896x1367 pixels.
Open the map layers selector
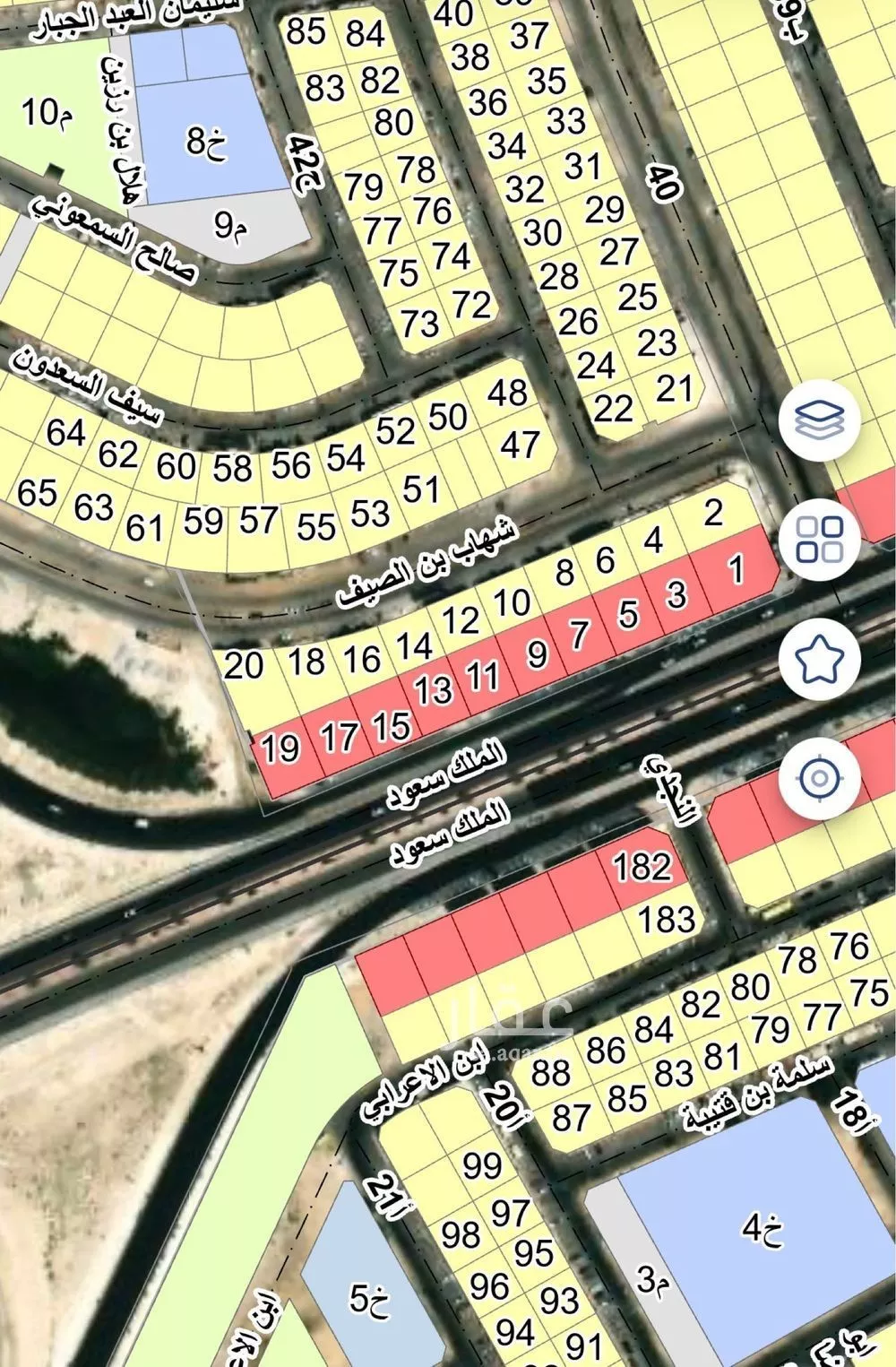[819, 420]
